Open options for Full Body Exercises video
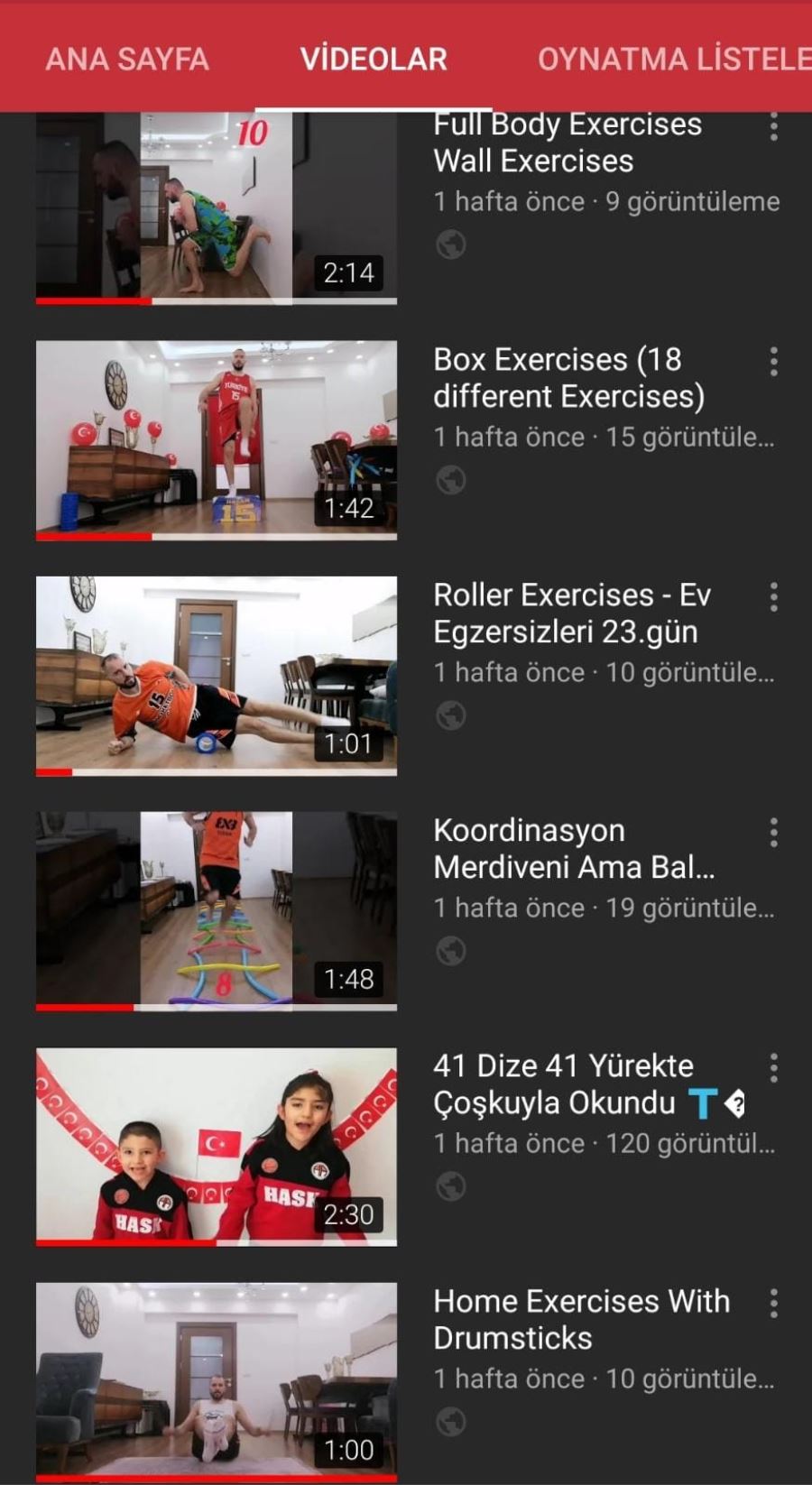 773,127
